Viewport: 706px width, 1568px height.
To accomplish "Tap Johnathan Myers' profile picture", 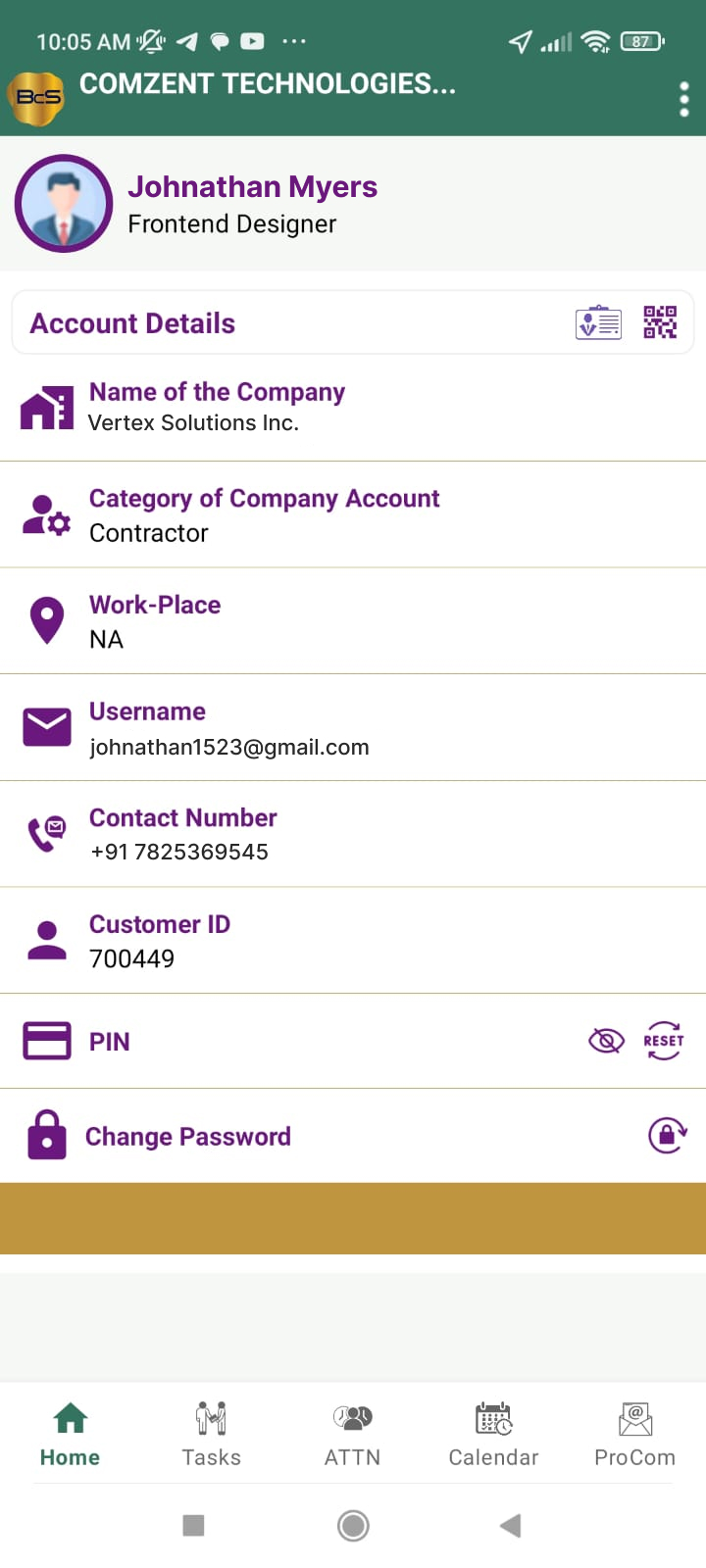I will [x=64, y=204].
